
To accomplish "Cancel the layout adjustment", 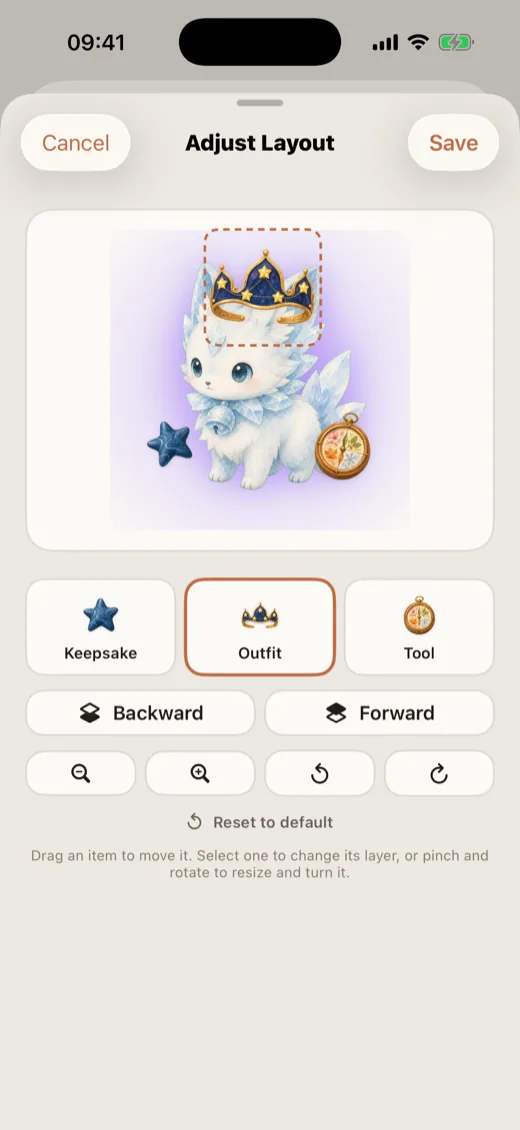I will point(76,143).
